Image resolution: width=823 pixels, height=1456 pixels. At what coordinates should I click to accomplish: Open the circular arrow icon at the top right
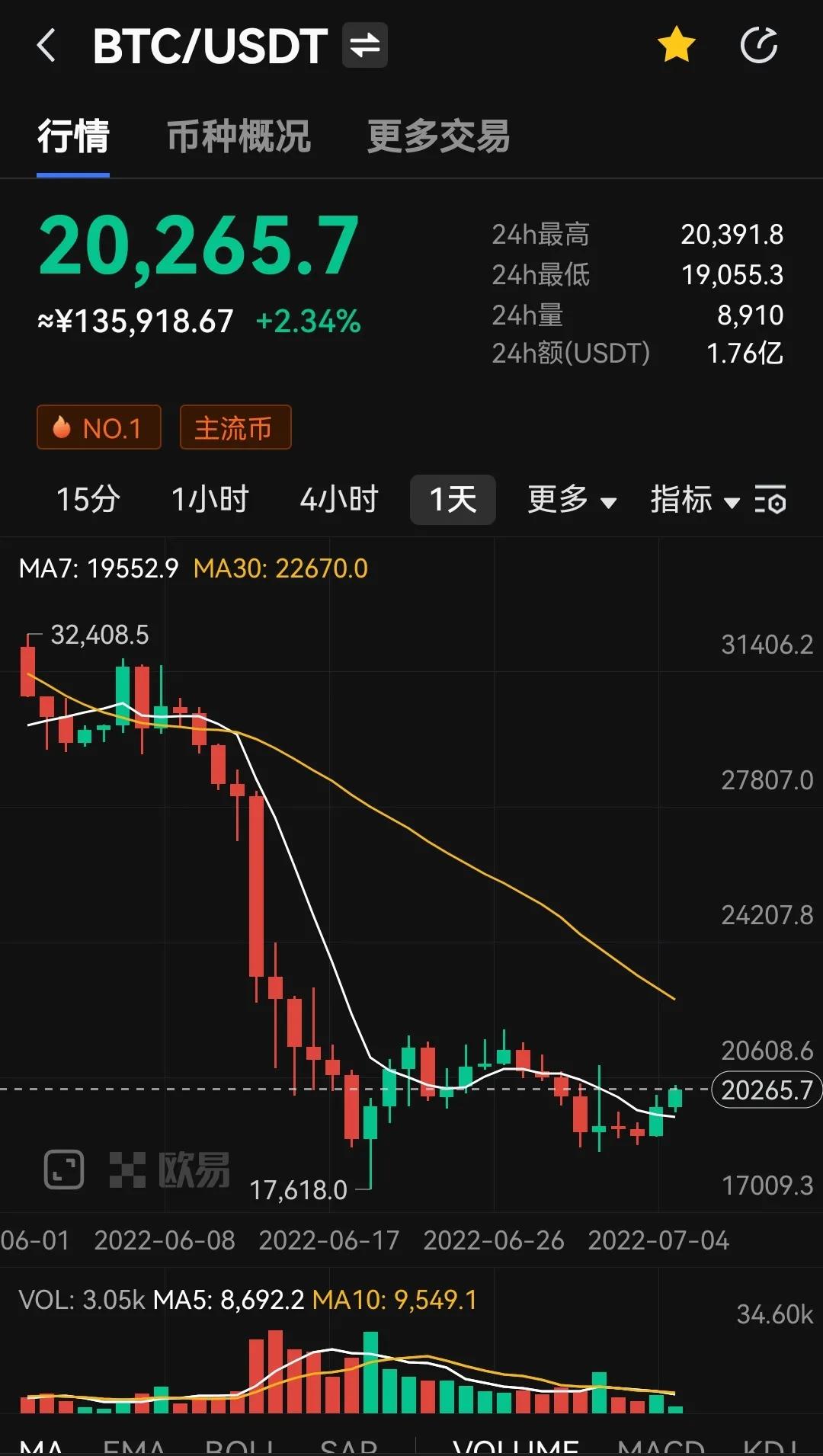[x=759, y=45]
